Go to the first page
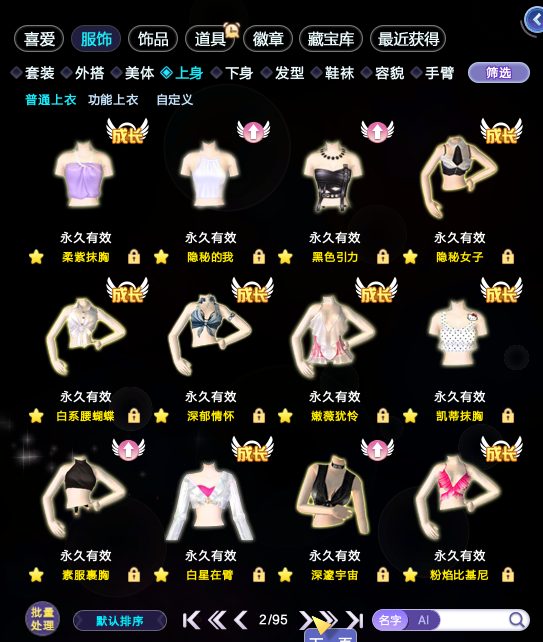The image size is (543, 642). click(x=191, y=620)
